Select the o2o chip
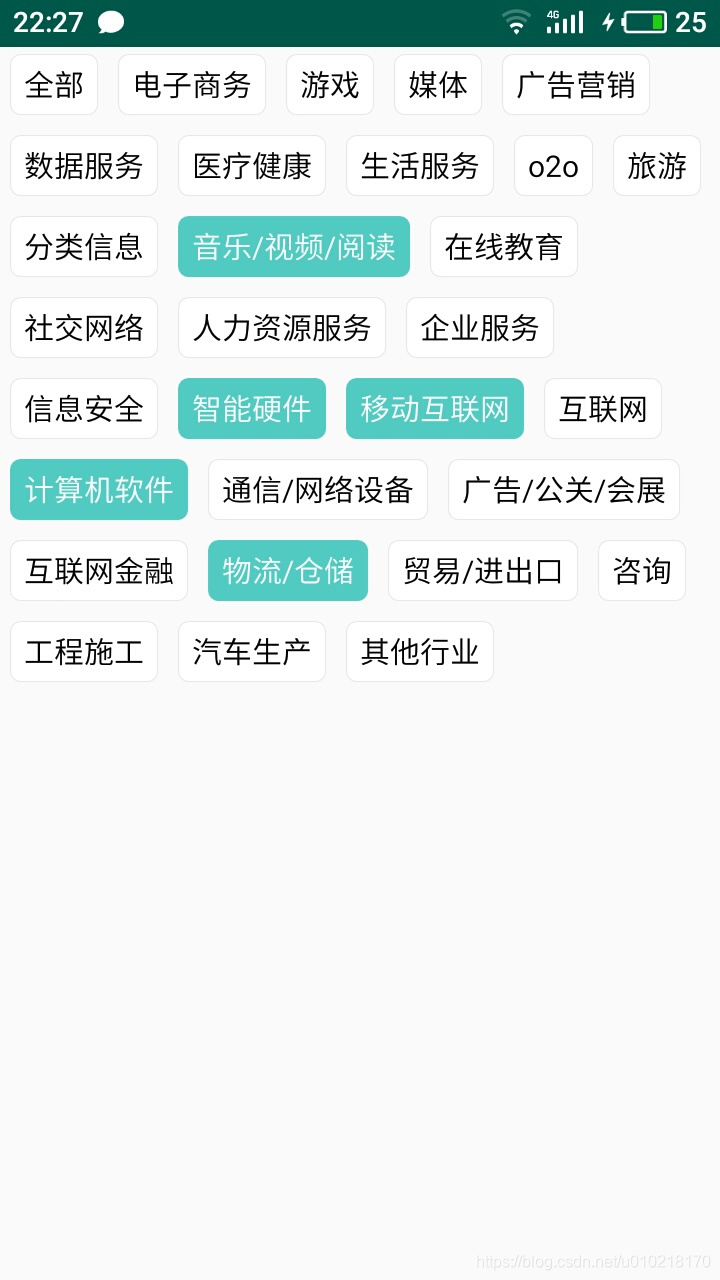720x1280 pixels. pyautogui.click(x=553, y=166)
